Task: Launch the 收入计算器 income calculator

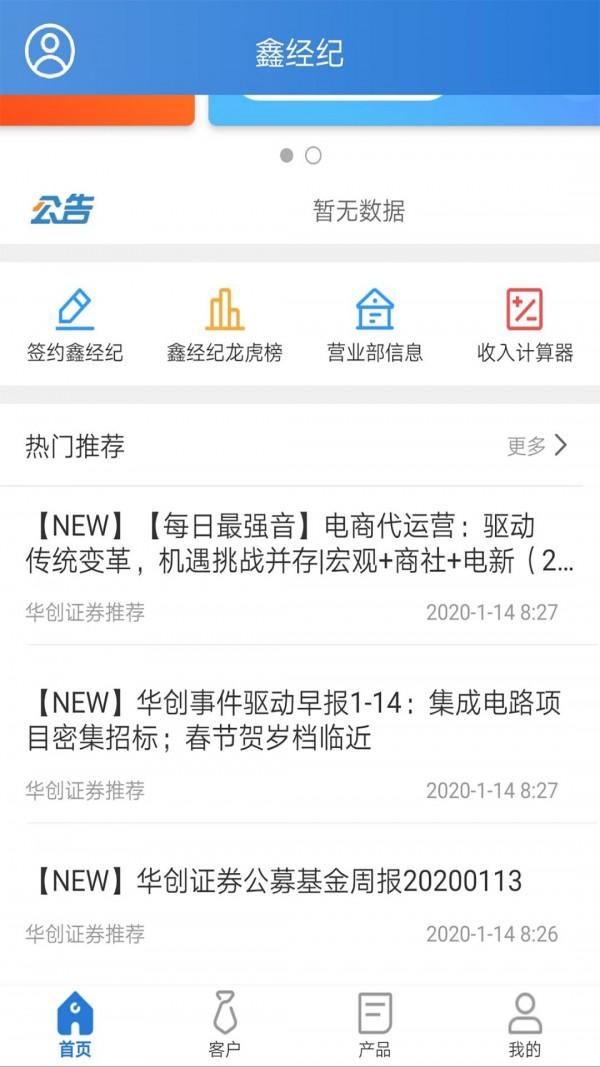Action: (525, 325)
